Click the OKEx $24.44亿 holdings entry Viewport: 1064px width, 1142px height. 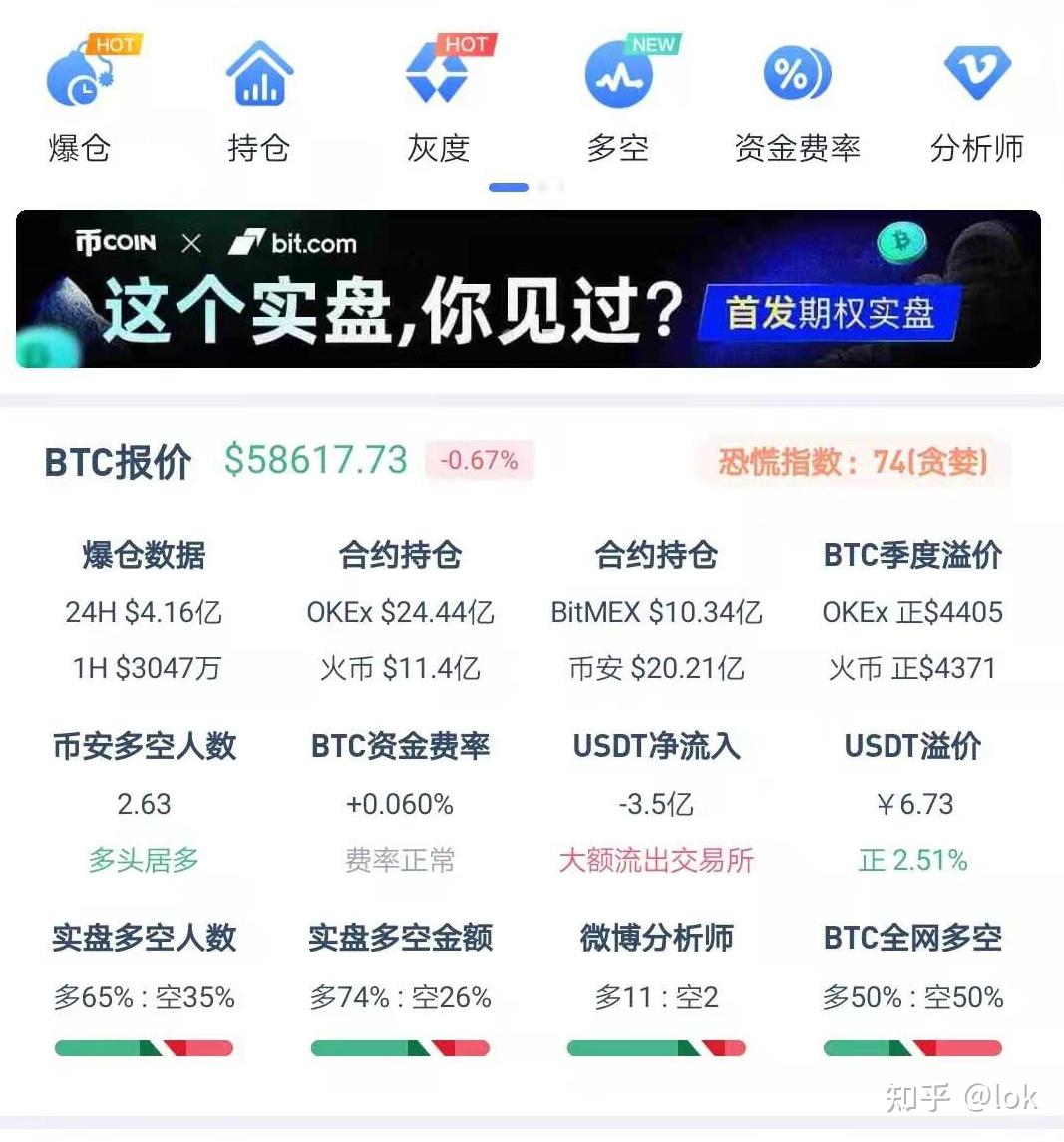click(x=399, y=612)
